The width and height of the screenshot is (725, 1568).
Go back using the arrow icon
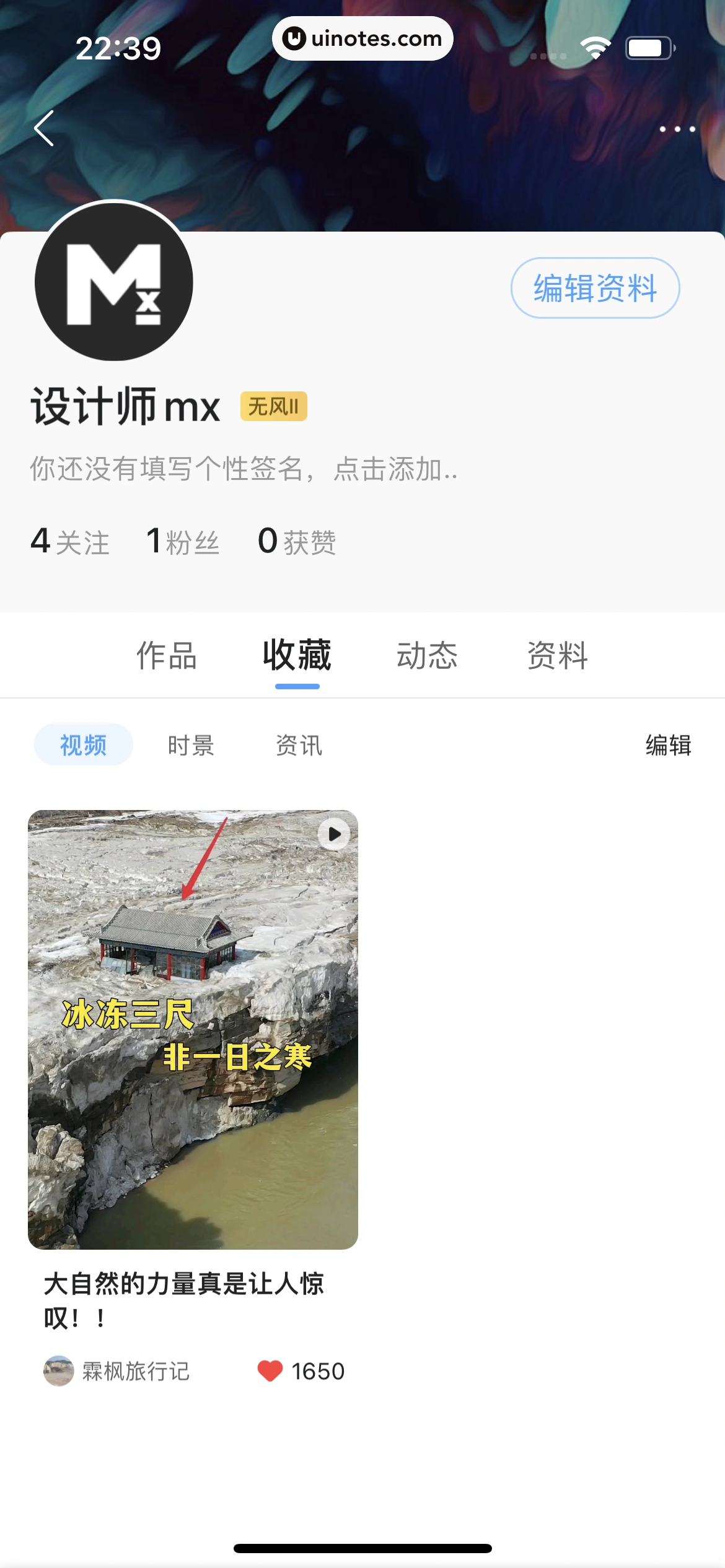coord(44,128)
